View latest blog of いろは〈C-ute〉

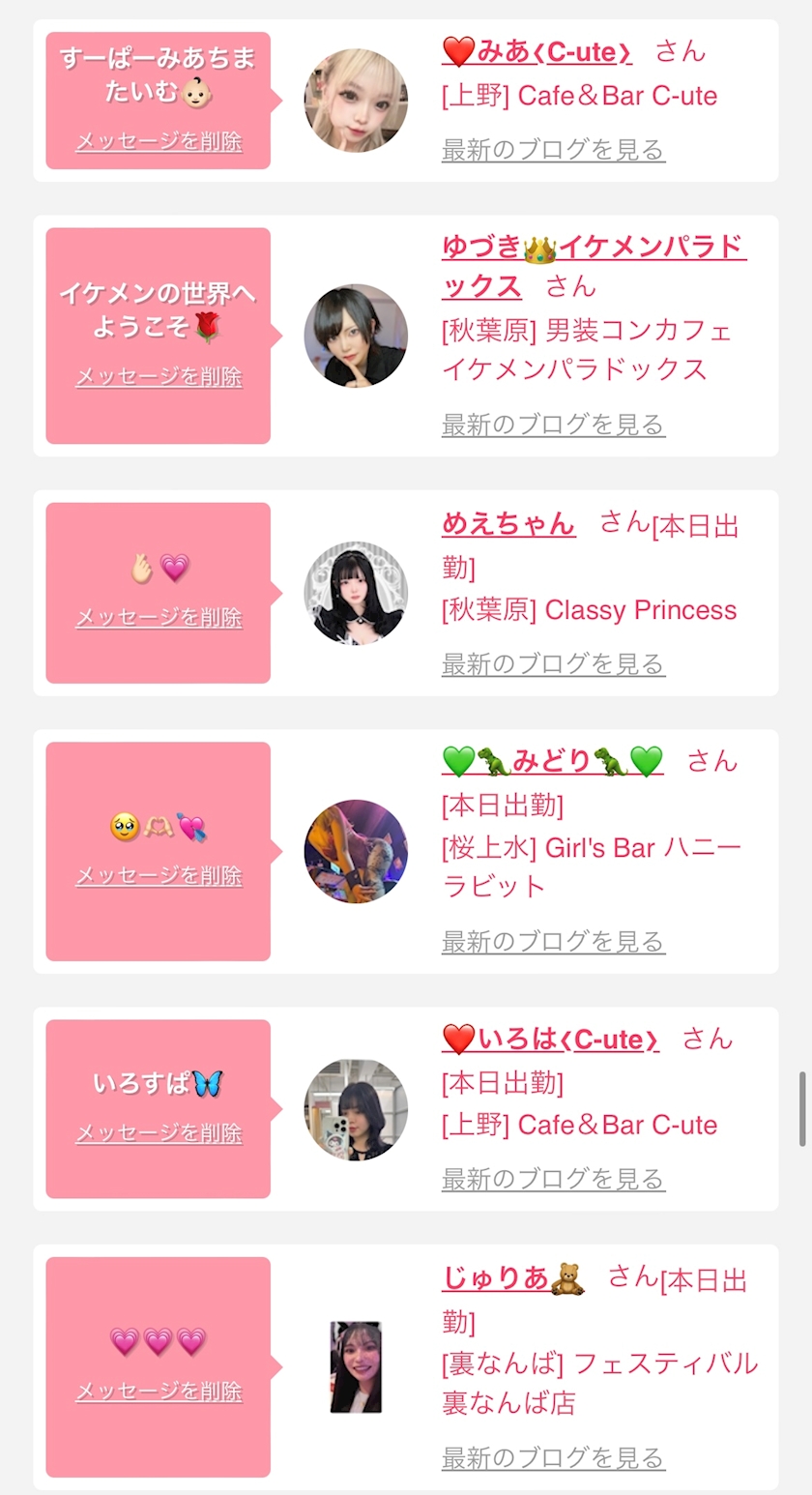point(553,1179)
